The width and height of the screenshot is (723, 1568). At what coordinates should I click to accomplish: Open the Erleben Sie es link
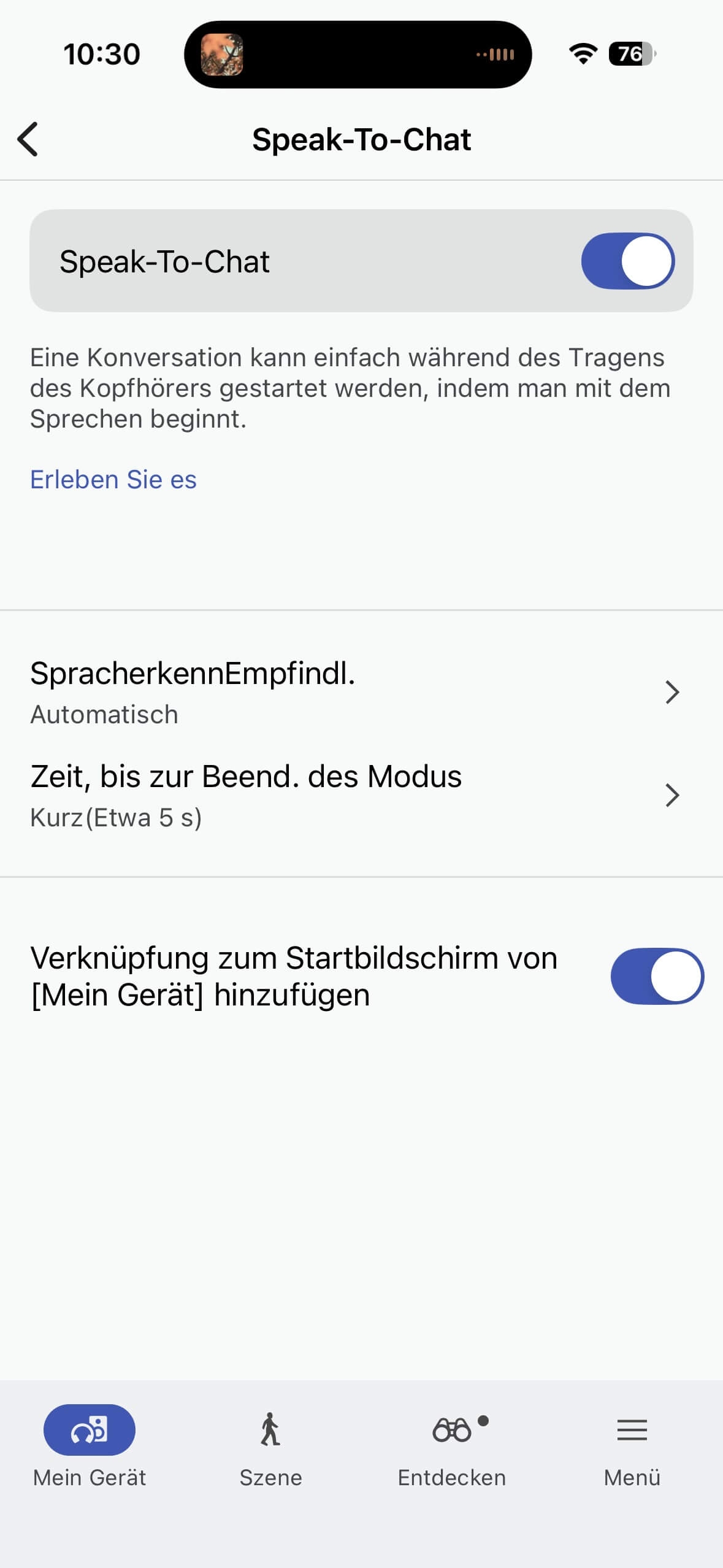[x=113, y=480]
